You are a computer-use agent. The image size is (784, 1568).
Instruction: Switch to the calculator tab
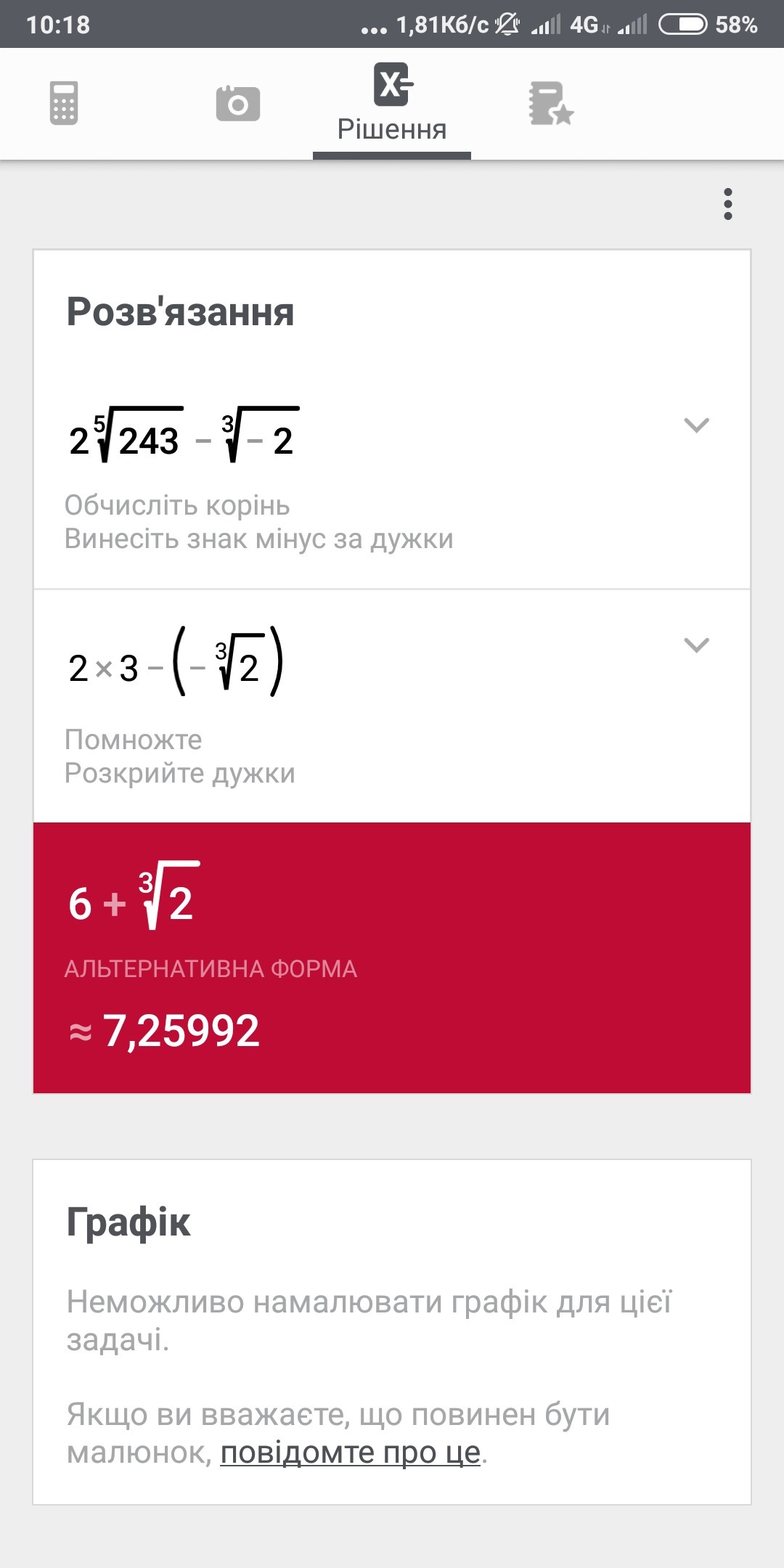tap(64, 103)
